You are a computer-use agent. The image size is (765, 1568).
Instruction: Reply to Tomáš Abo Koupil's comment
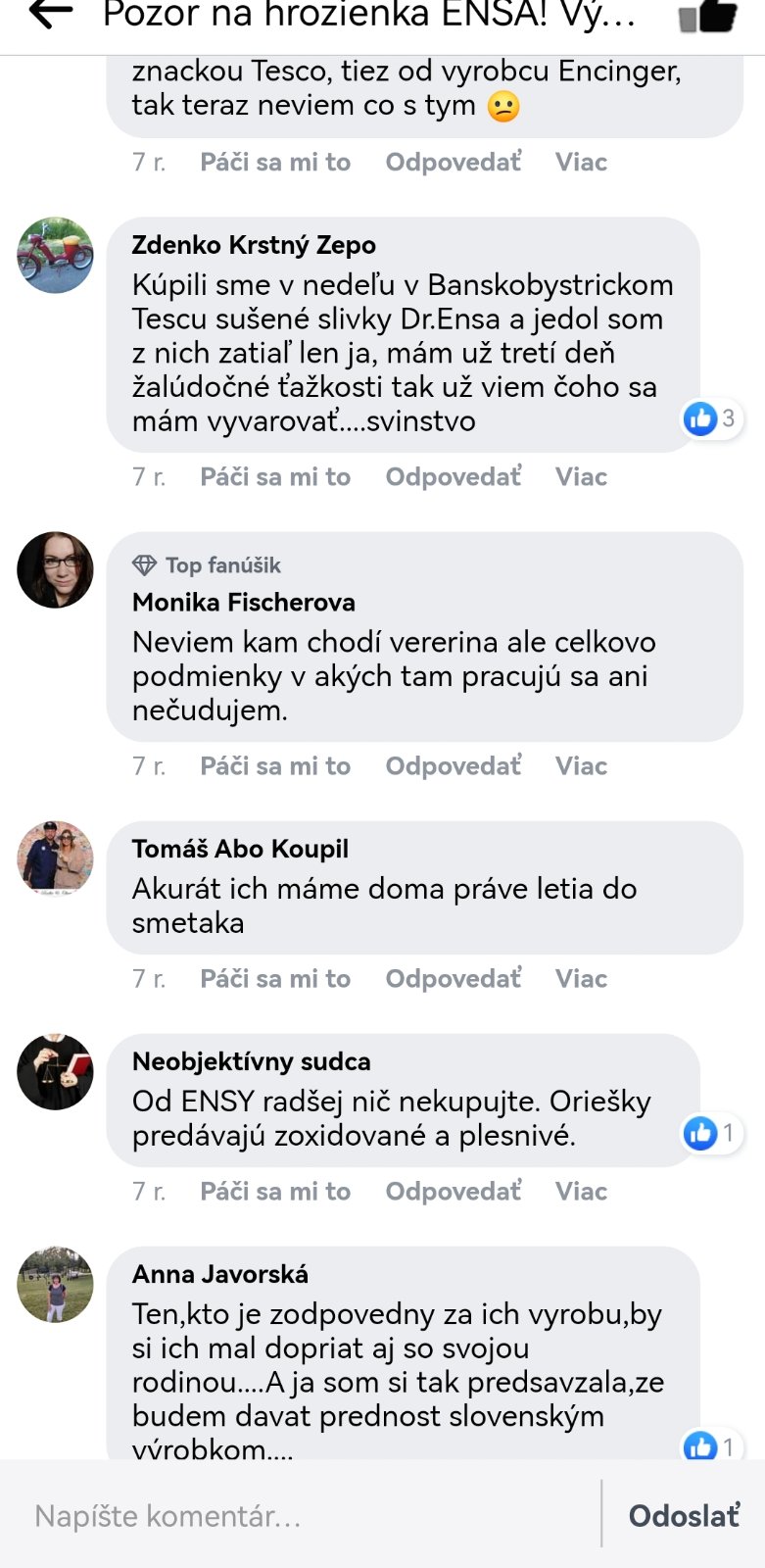453,979
